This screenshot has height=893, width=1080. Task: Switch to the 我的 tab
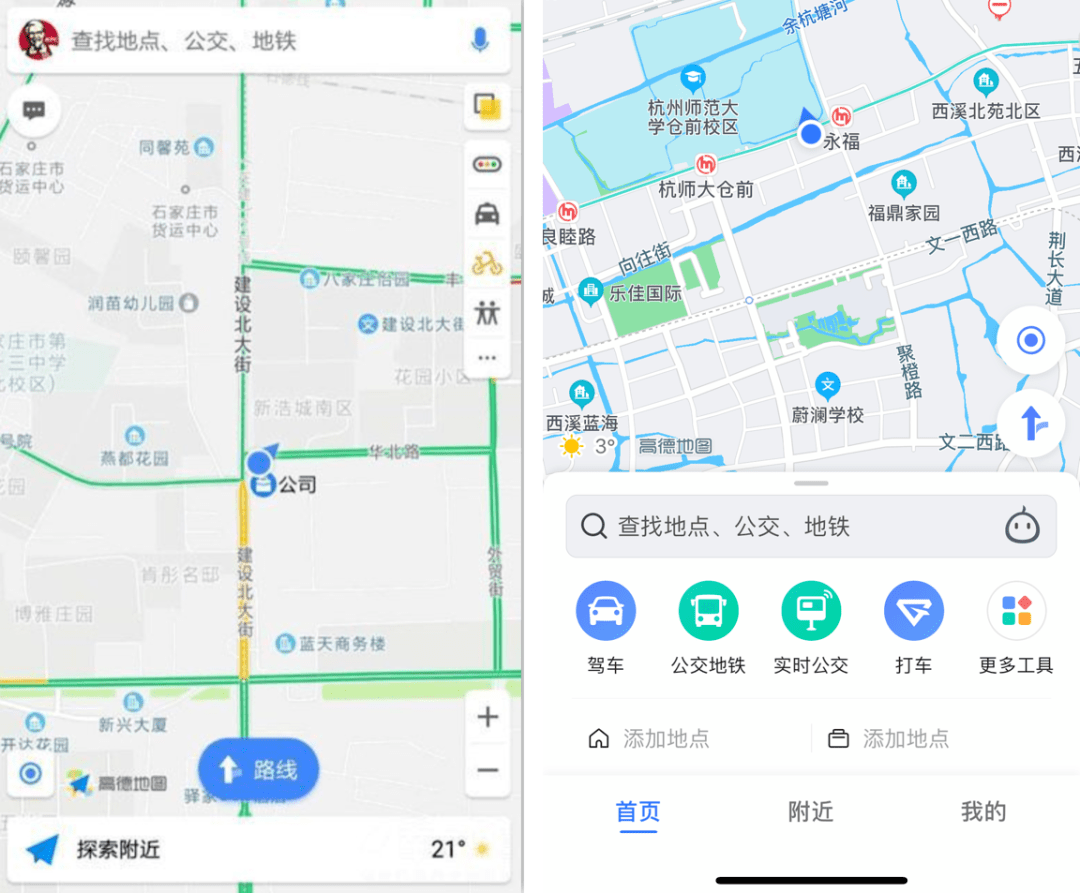tap(983, 812)
